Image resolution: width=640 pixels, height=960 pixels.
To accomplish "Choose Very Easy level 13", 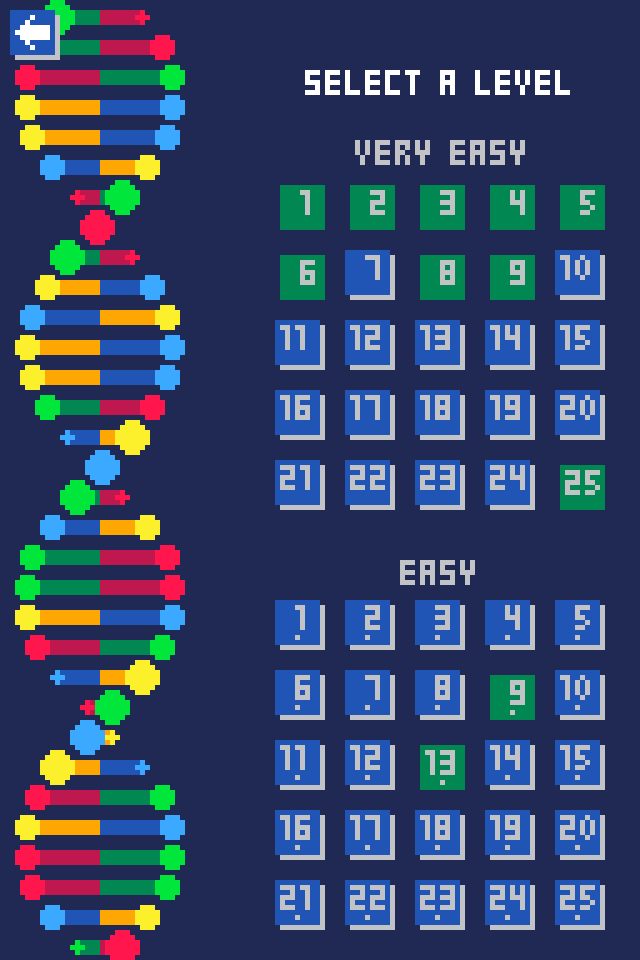I will tap(439, 344).
